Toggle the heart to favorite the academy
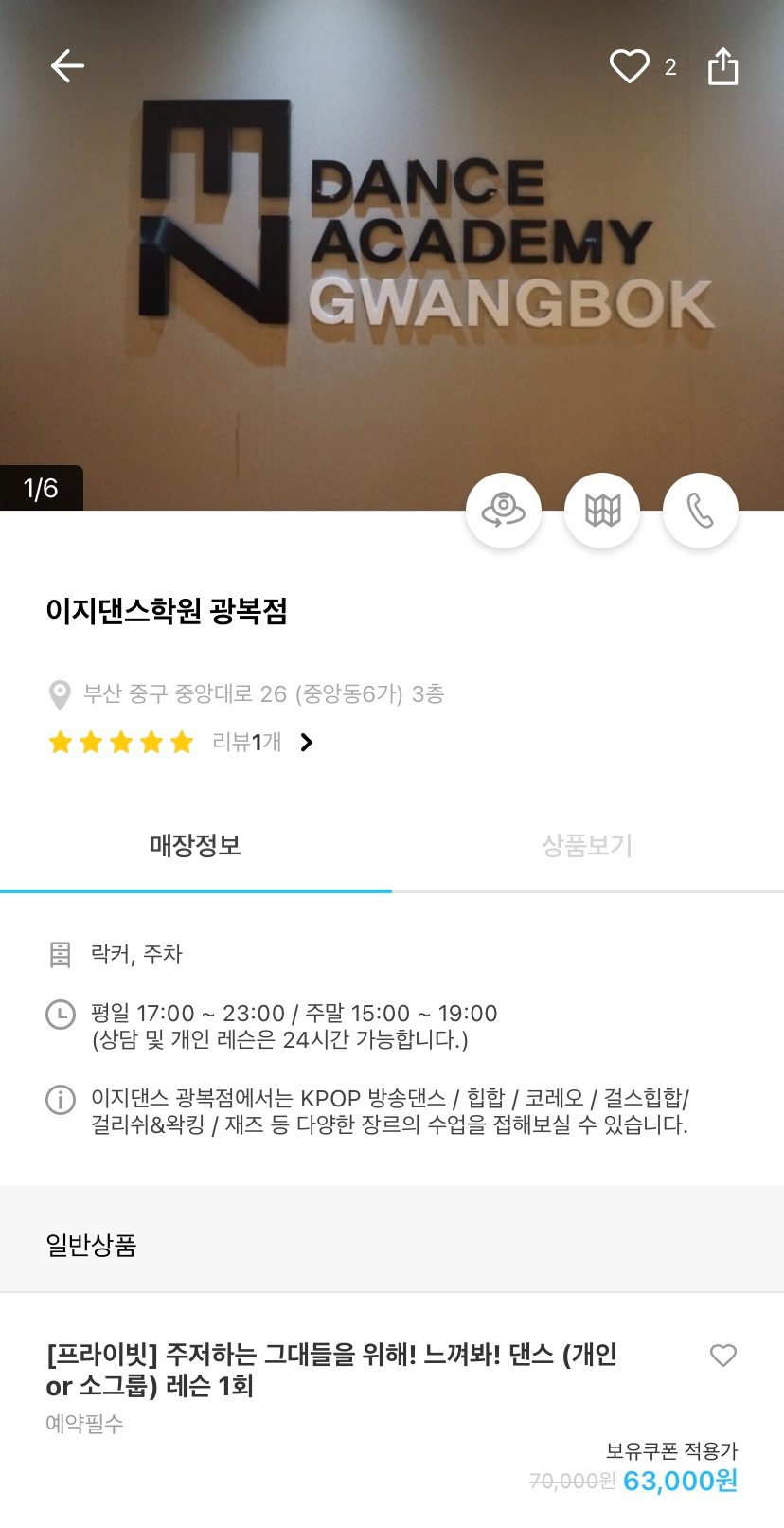 tap(629, 65)
